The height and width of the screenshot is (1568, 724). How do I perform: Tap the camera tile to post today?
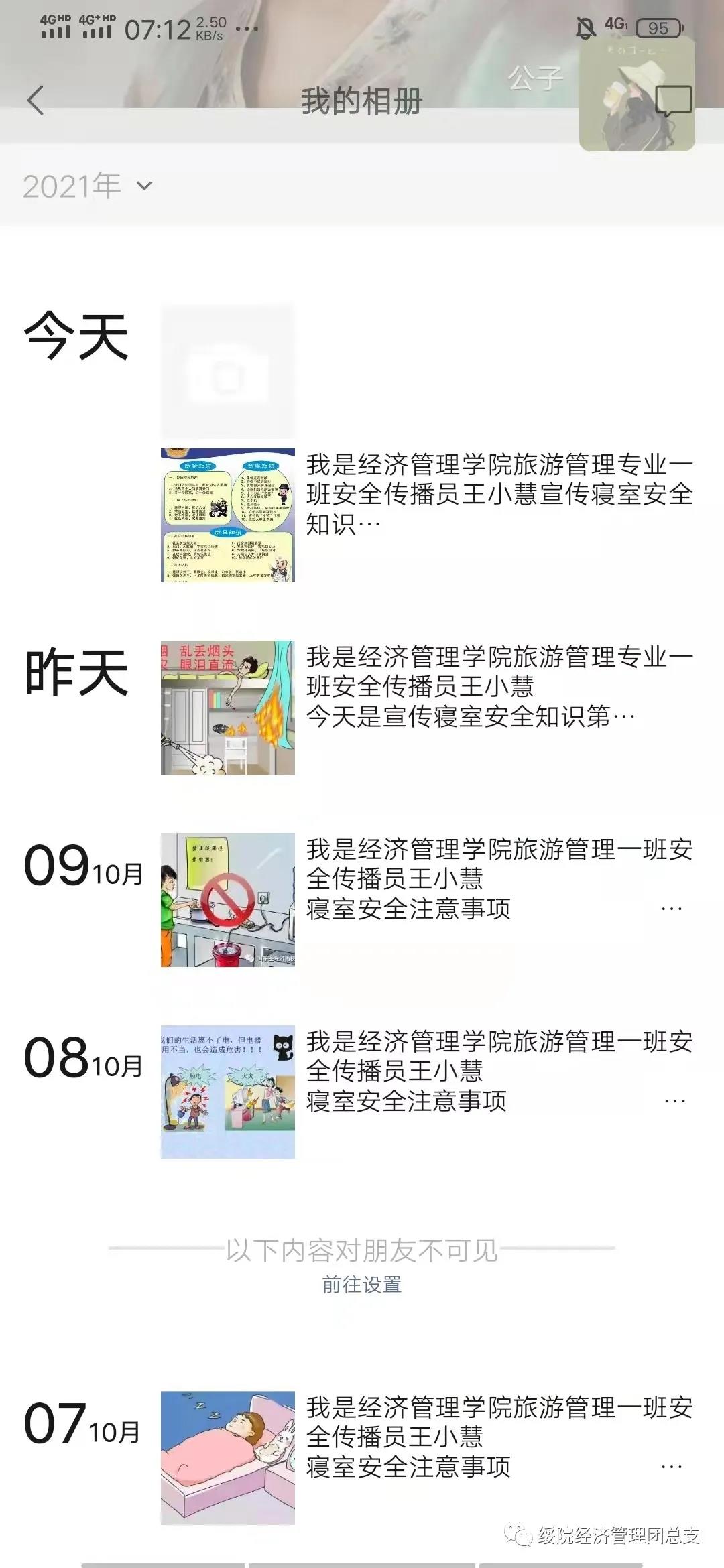[228, 372]
